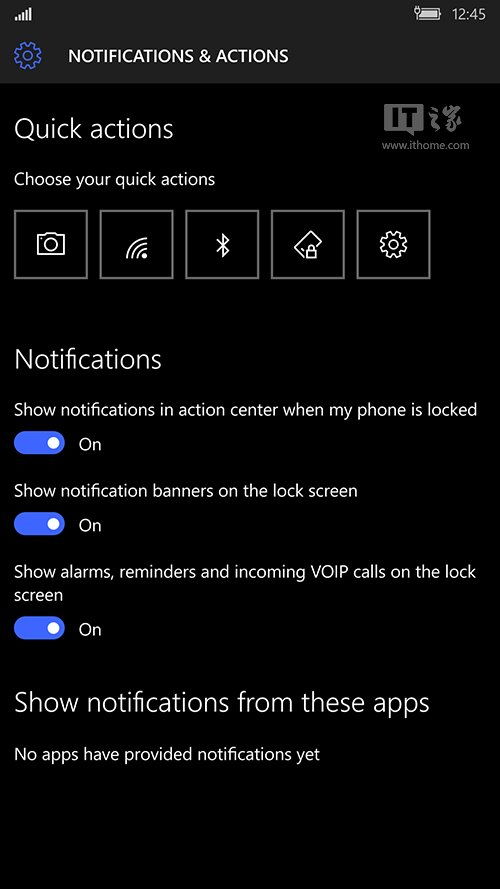Choose the Bluetooth quick action tile
Viewport: 500px width, 889px height.
tap(222, 244)
